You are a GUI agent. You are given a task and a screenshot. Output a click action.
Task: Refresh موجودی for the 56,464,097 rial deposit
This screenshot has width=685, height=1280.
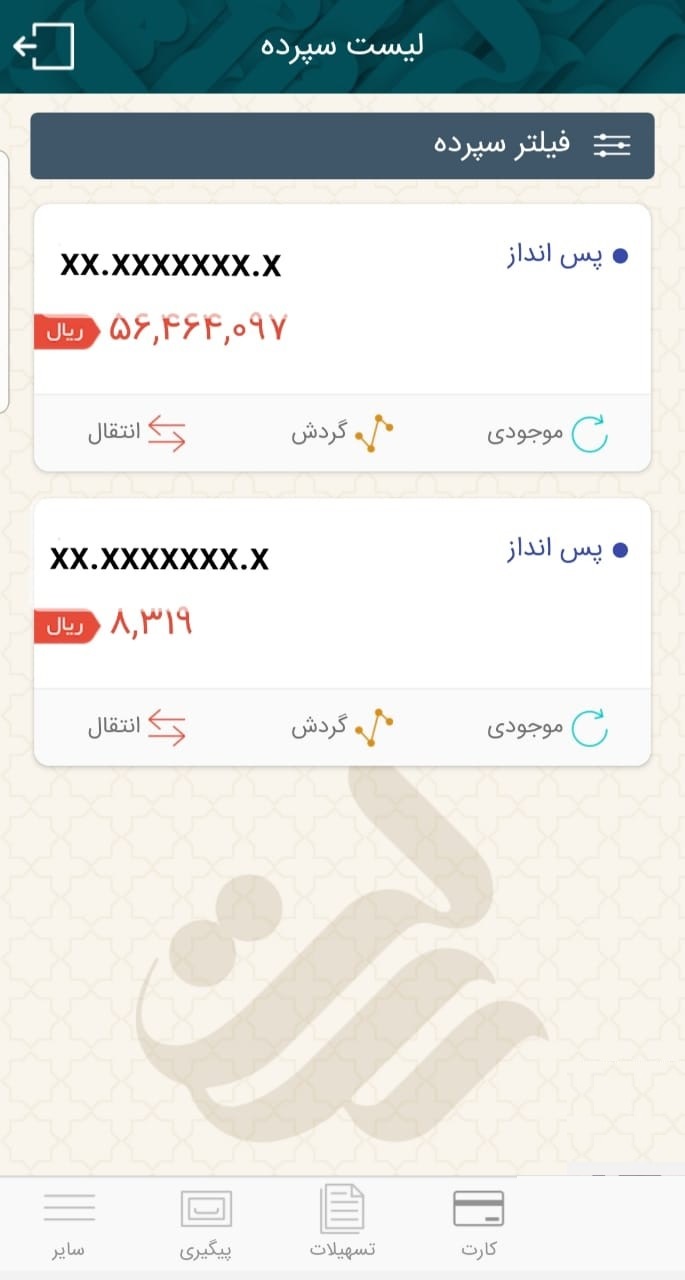(548, 433)
